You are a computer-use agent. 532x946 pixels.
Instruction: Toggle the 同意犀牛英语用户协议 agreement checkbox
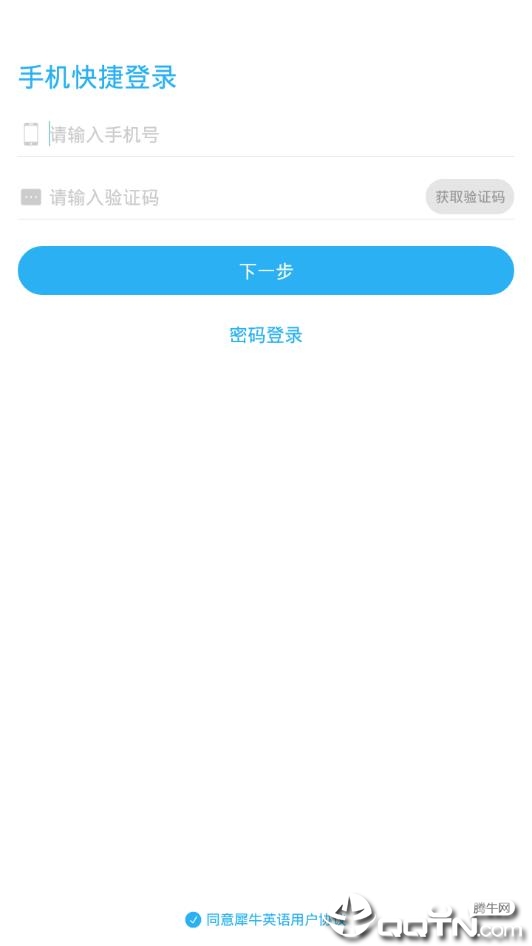point(193,919)
